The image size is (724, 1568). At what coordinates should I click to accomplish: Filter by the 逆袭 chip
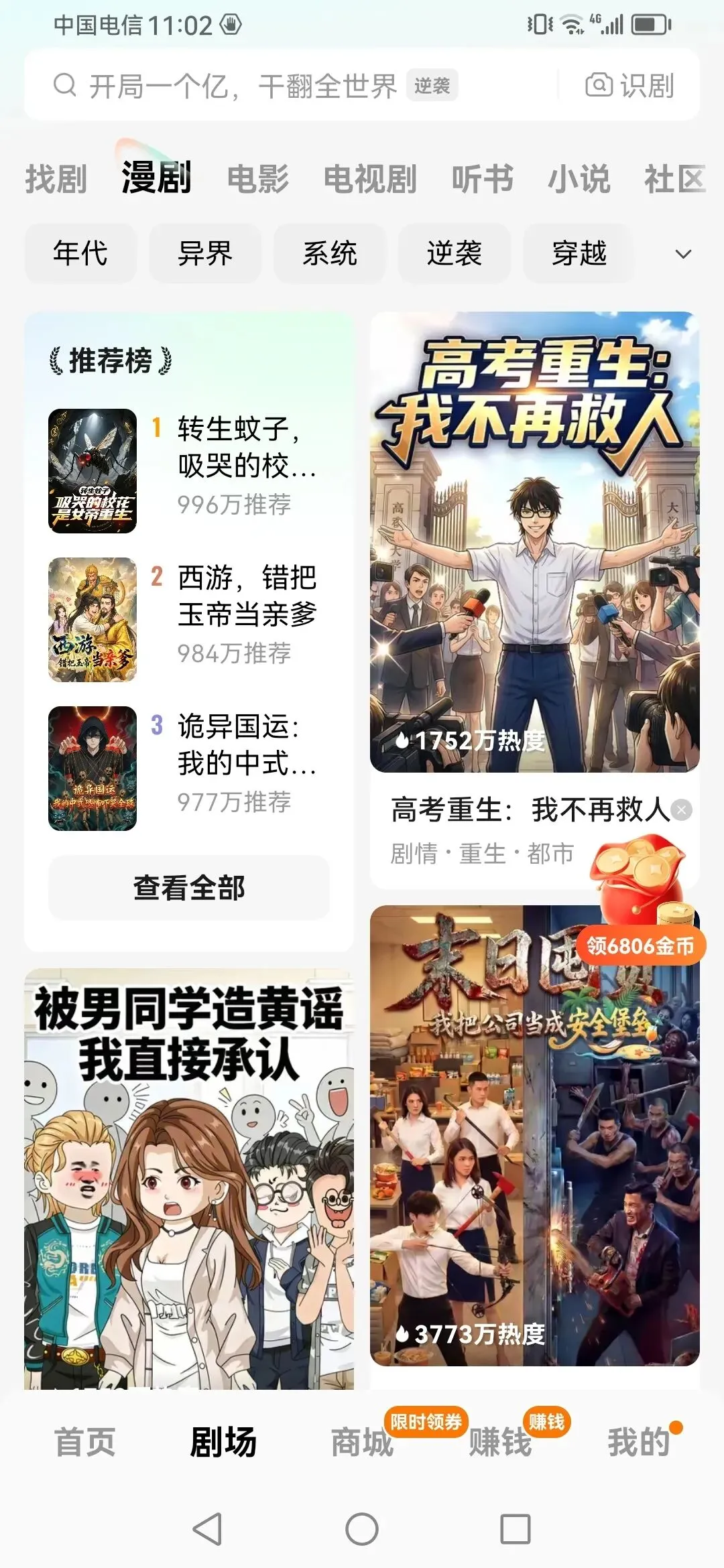(455, 253)
